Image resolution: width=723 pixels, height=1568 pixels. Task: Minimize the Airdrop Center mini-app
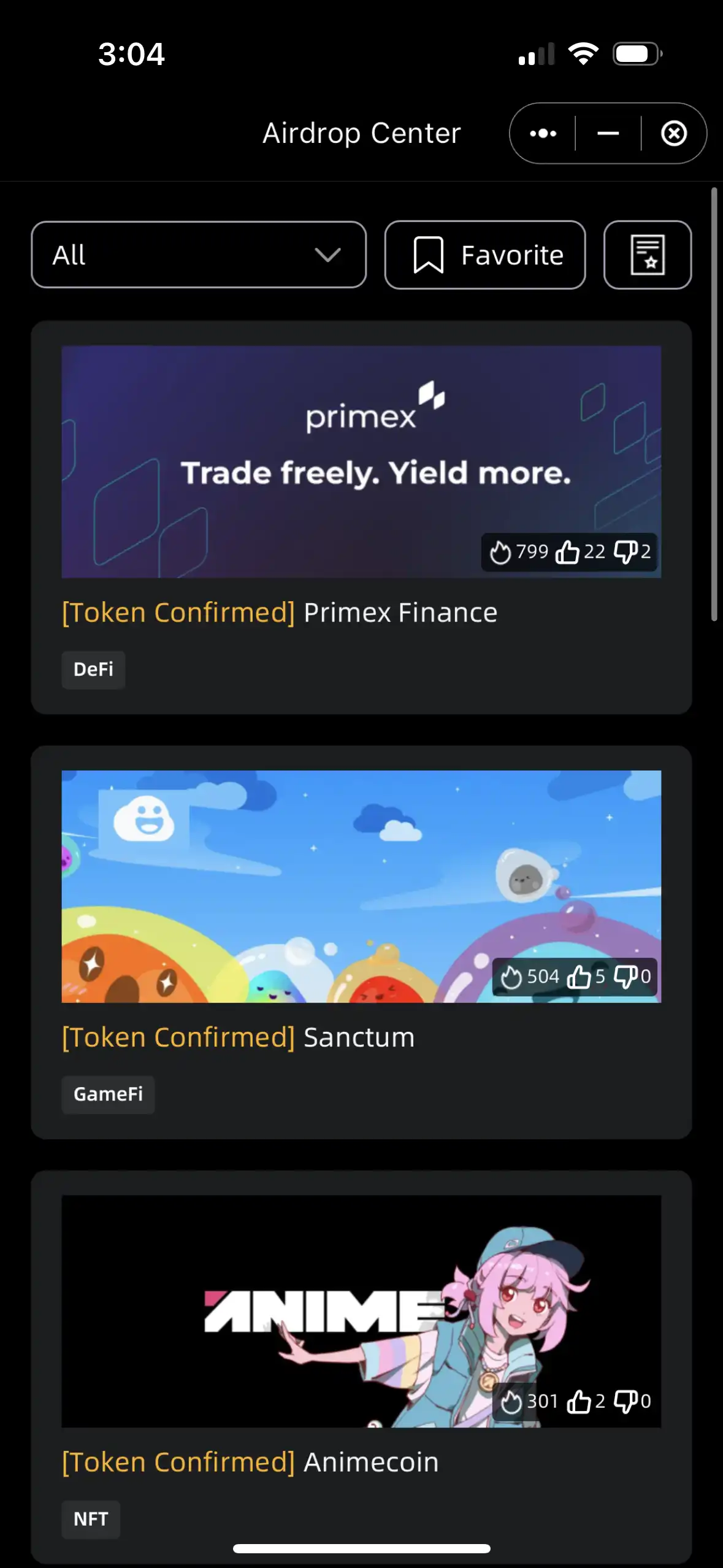click(608, 133)
